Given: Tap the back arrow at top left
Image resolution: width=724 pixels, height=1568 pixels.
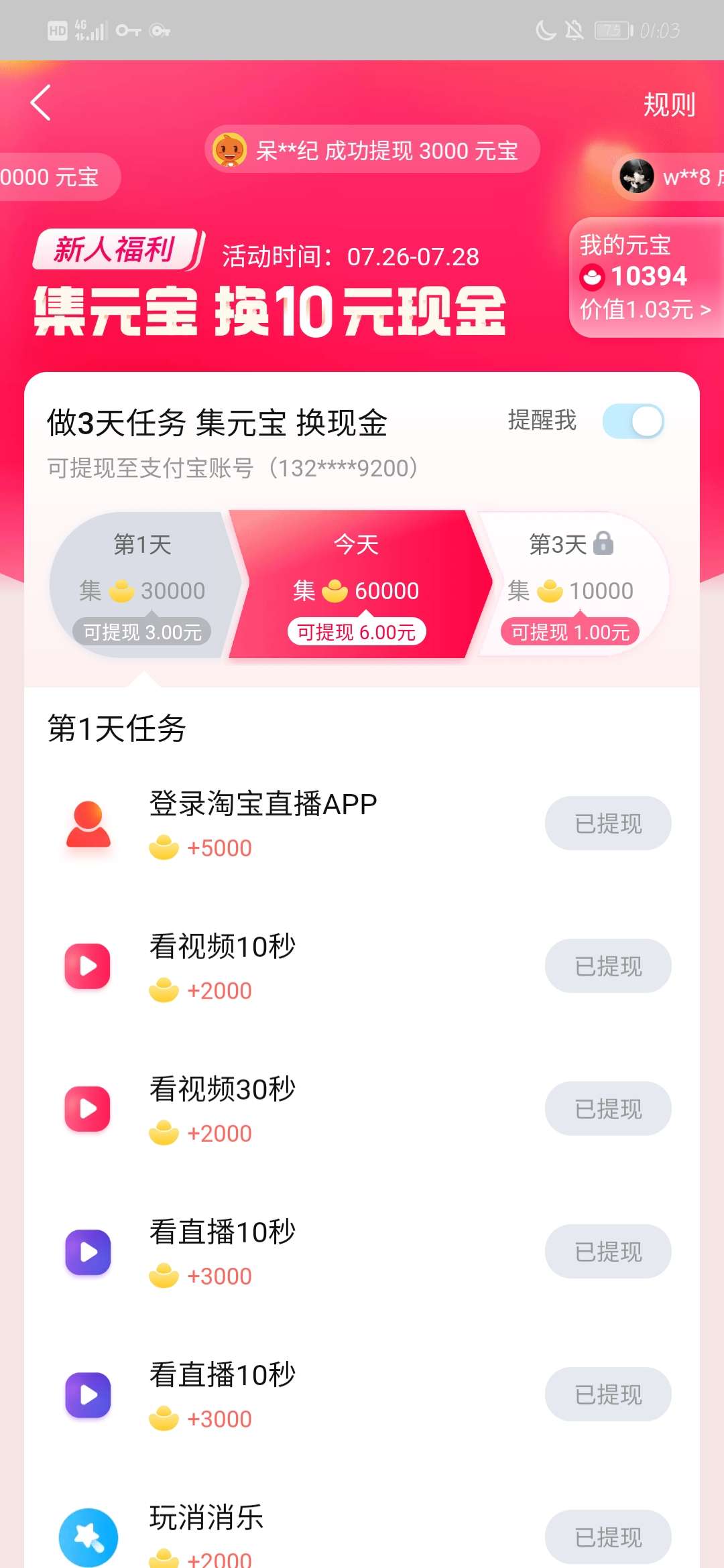Looking at the screenshot, I should click(40, 103).
